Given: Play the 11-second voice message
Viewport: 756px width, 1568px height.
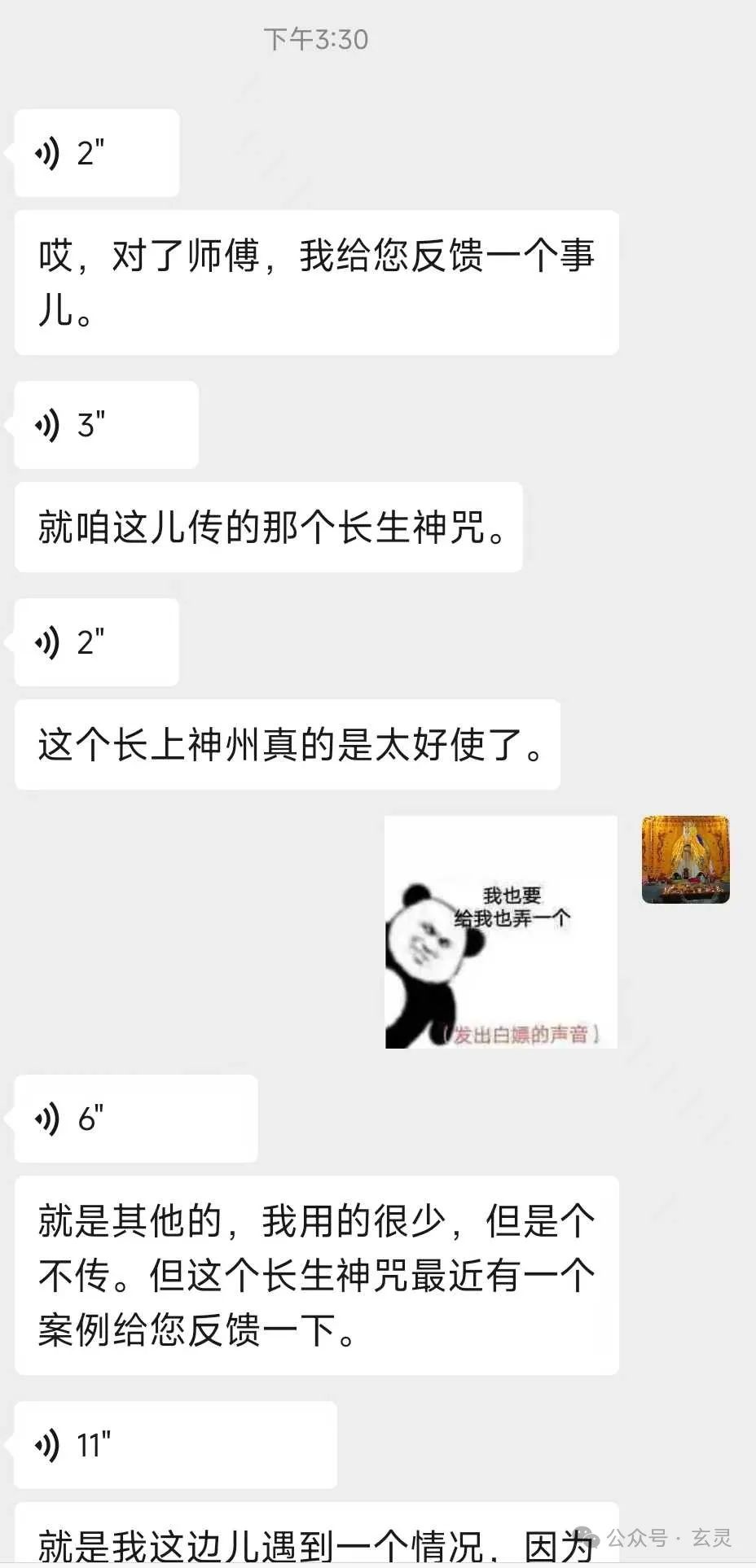Looking at the screenshot, I should coord(175,1445).
